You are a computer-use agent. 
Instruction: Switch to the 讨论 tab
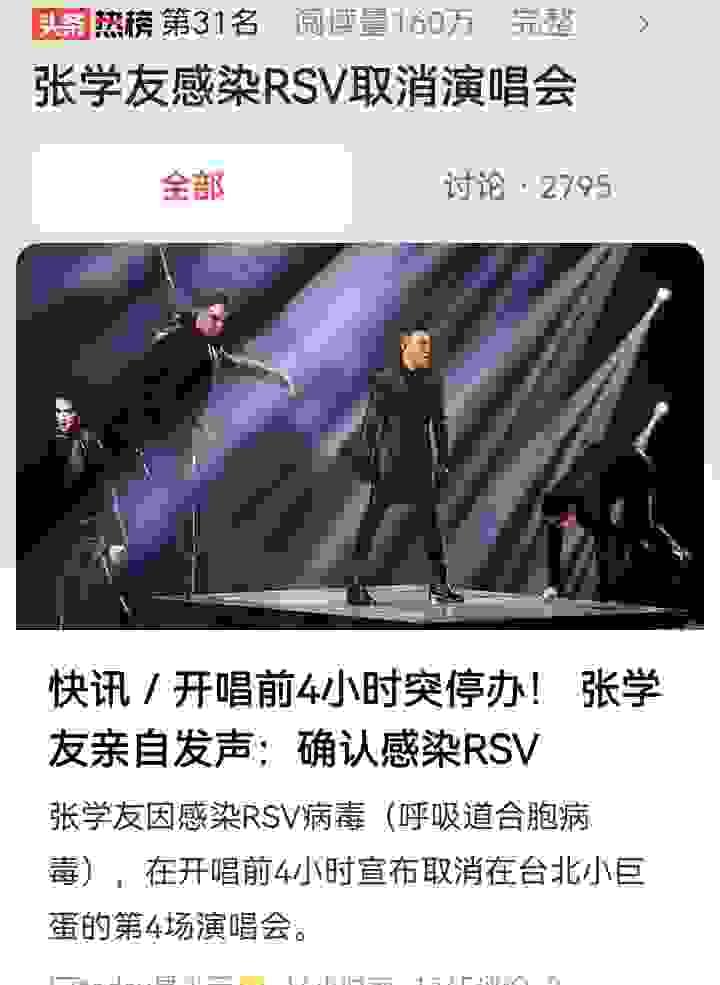[527, 187]
